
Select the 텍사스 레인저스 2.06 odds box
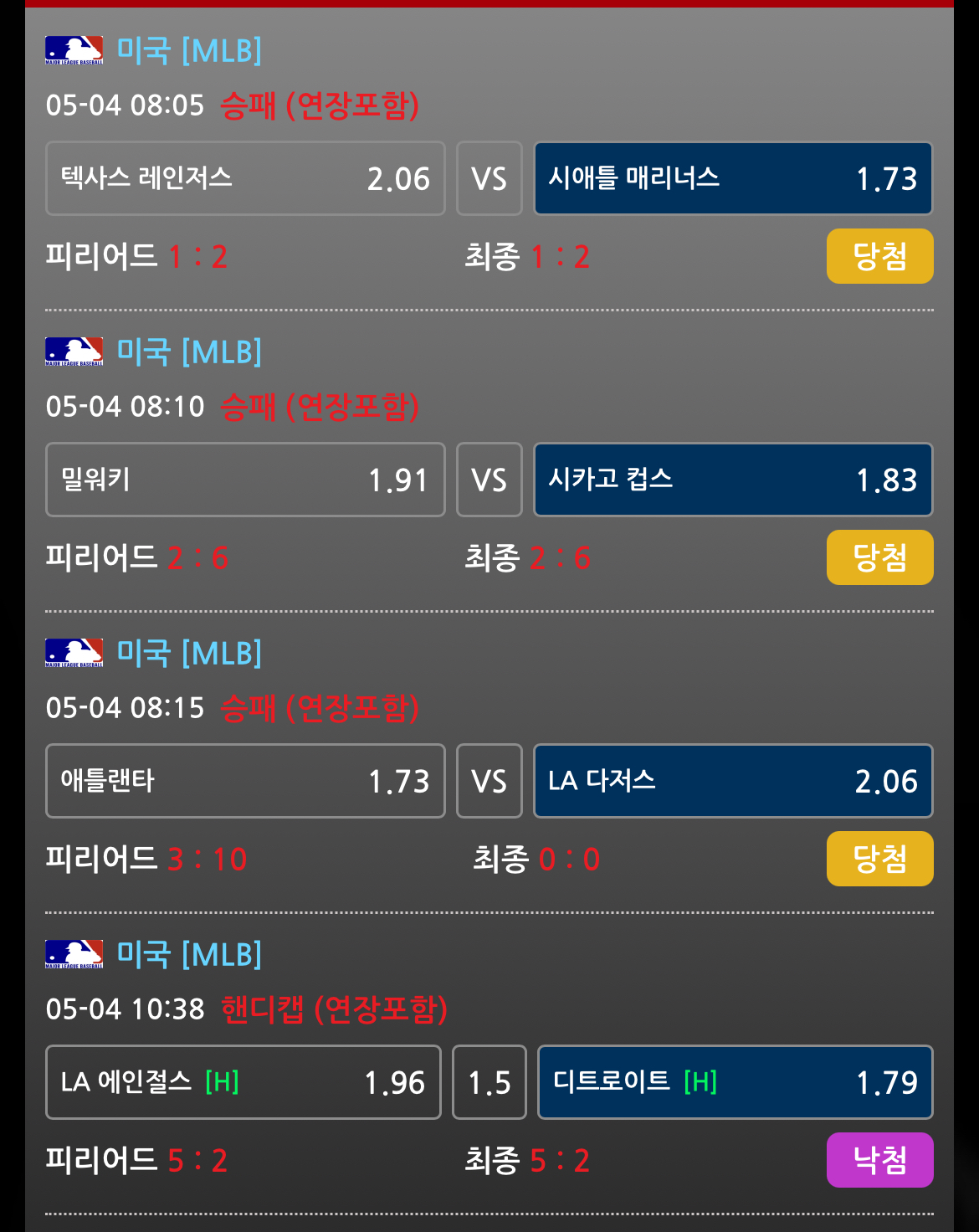pos(245,178)
